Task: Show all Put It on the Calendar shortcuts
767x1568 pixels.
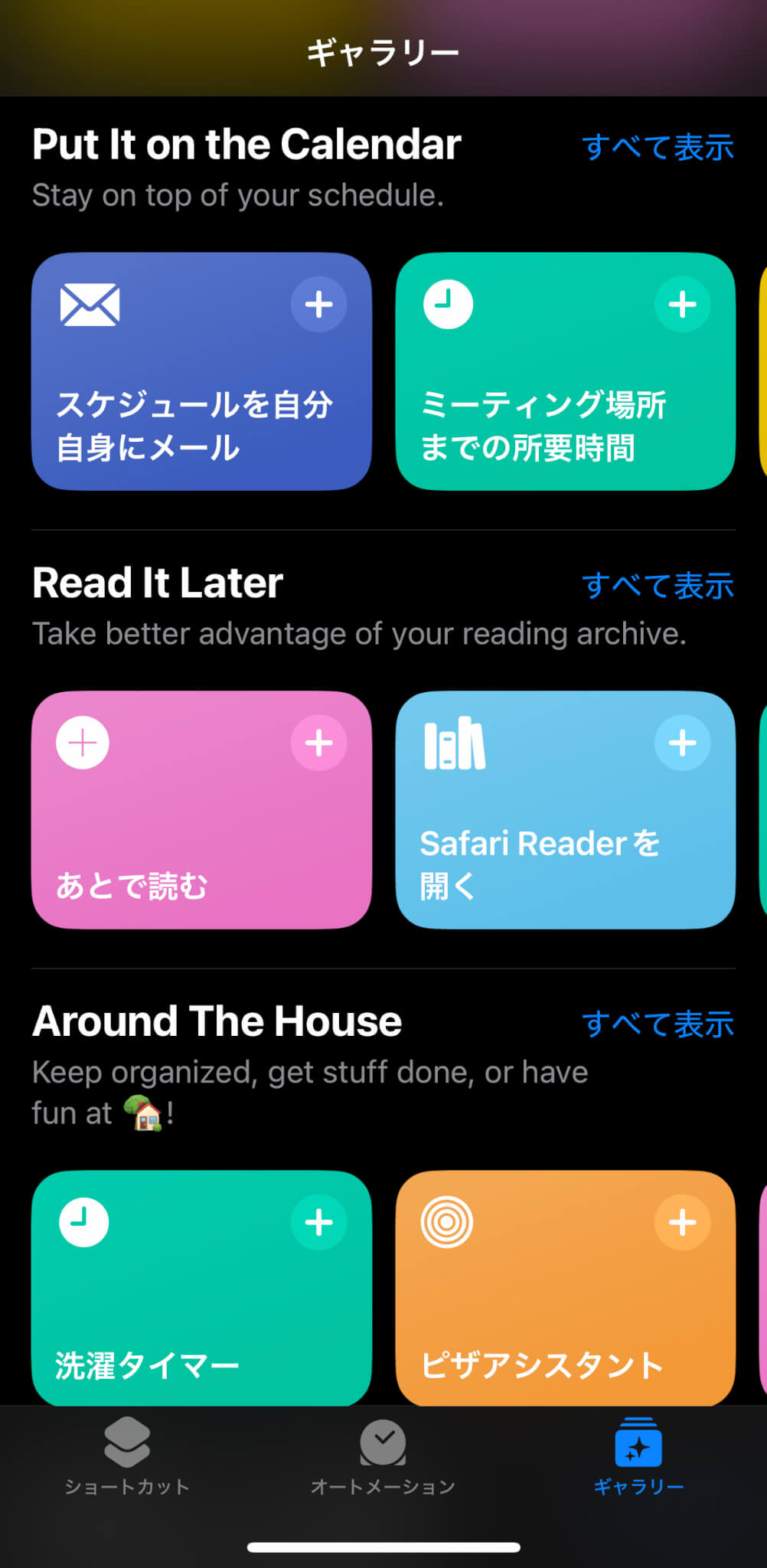Action: click(658, 147)
